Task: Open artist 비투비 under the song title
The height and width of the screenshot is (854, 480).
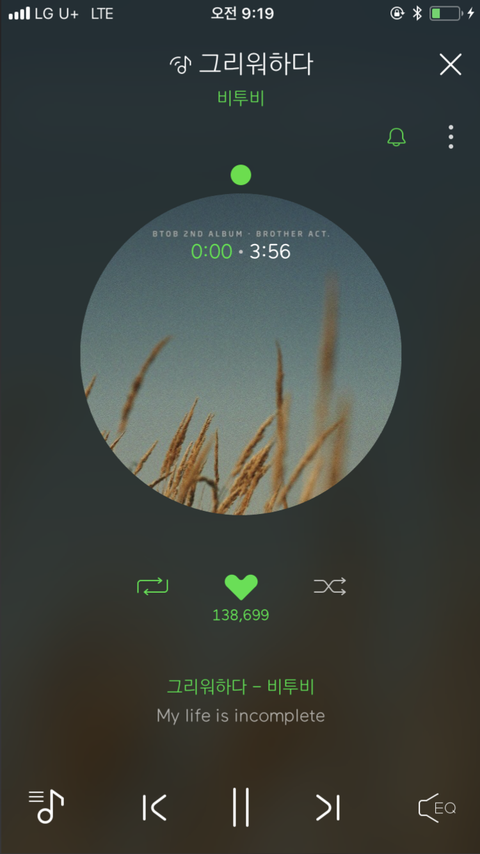Action: pos(241,98)
